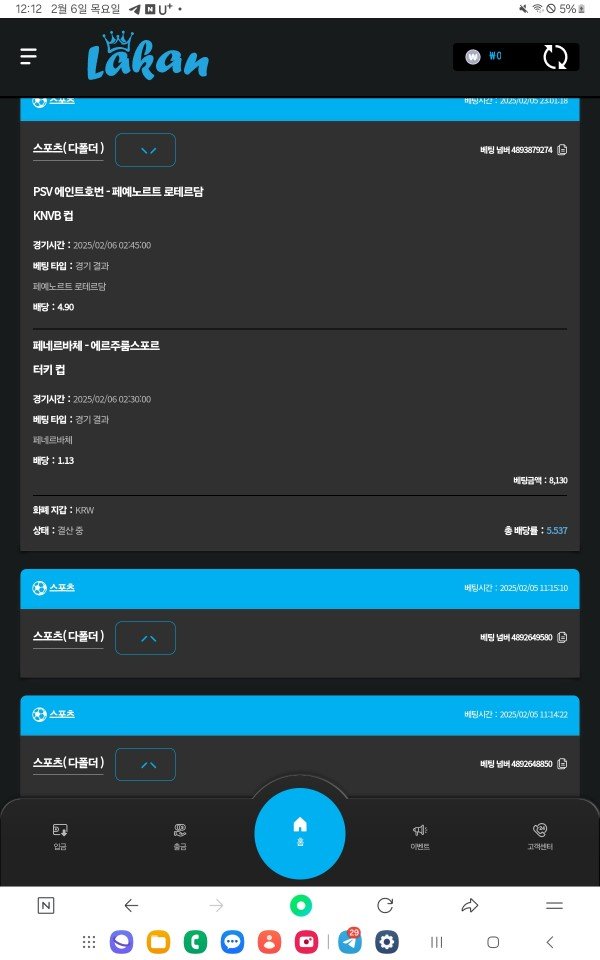Go back using the browser back arrow
600x960 pixels.
pyautogui.click(x=131, y=905)
